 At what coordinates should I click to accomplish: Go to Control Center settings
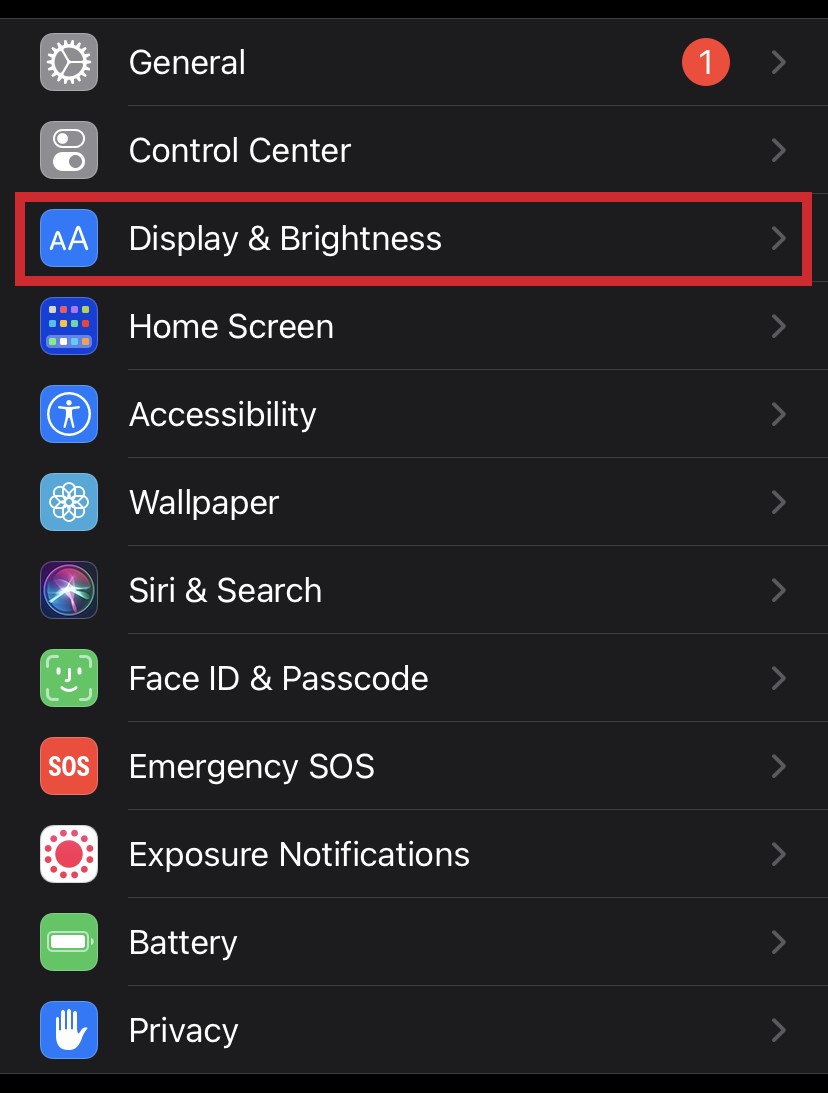pos(240,151)
